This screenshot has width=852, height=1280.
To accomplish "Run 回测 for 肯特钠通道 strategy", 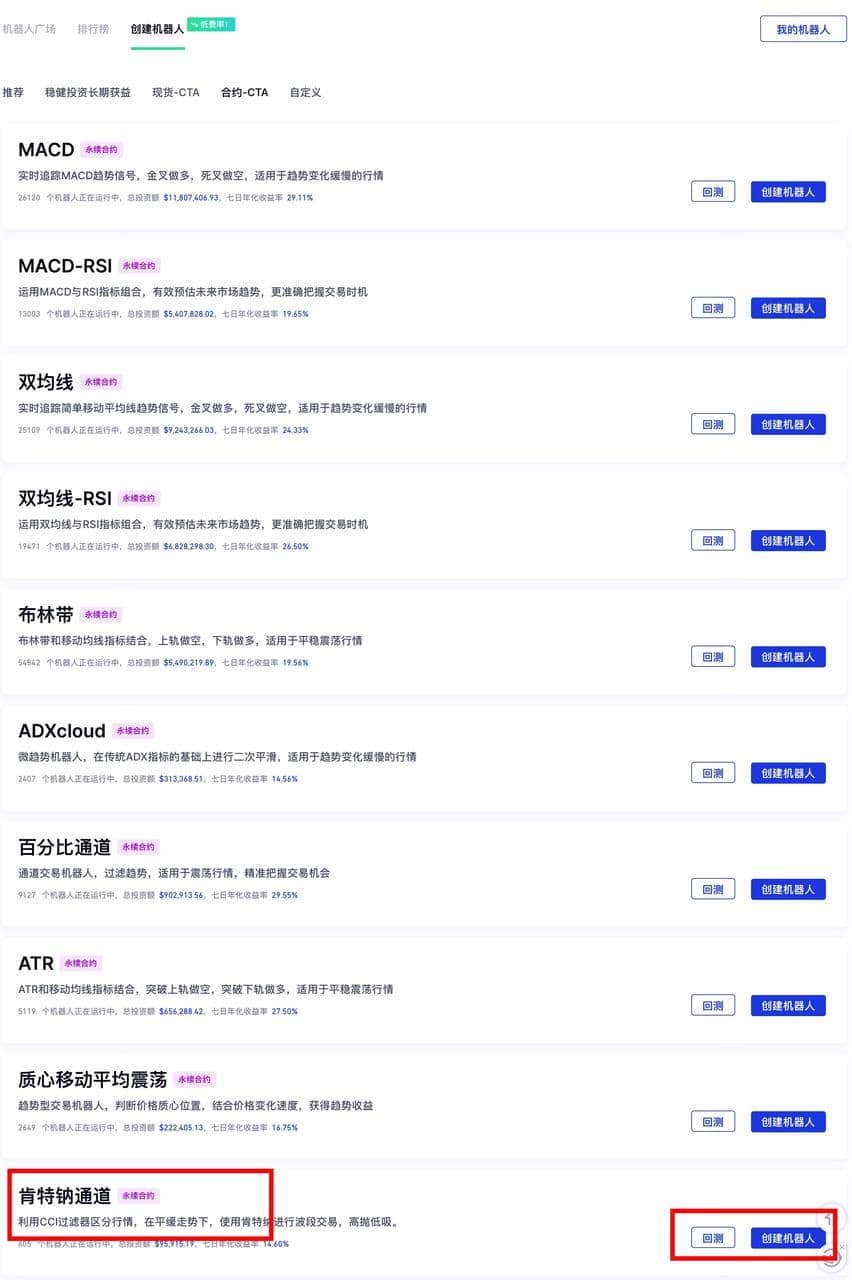I will coord(712,1238).
